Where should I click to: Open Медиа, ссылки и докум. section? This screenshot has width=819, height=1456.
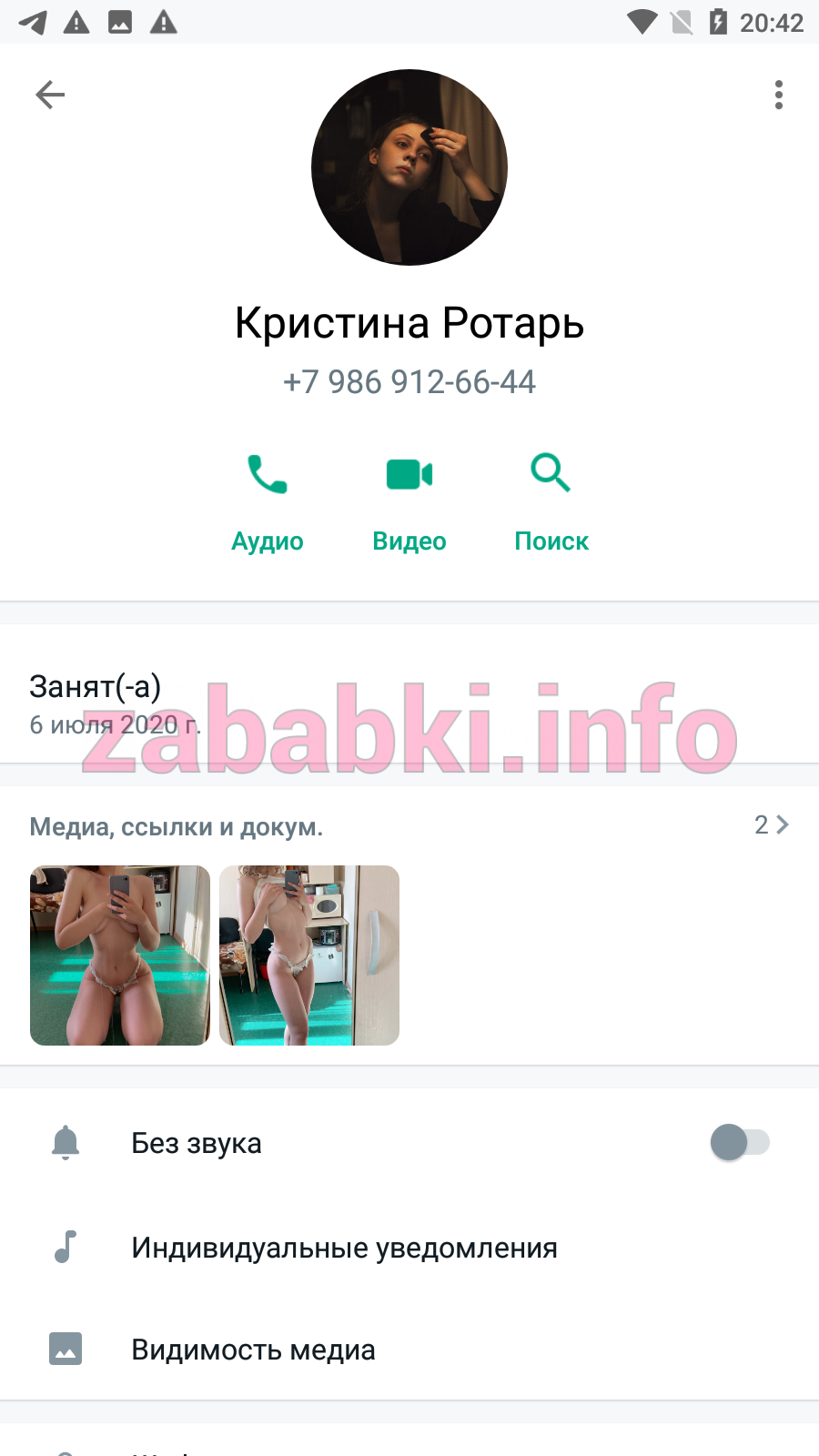pos(409,826)
